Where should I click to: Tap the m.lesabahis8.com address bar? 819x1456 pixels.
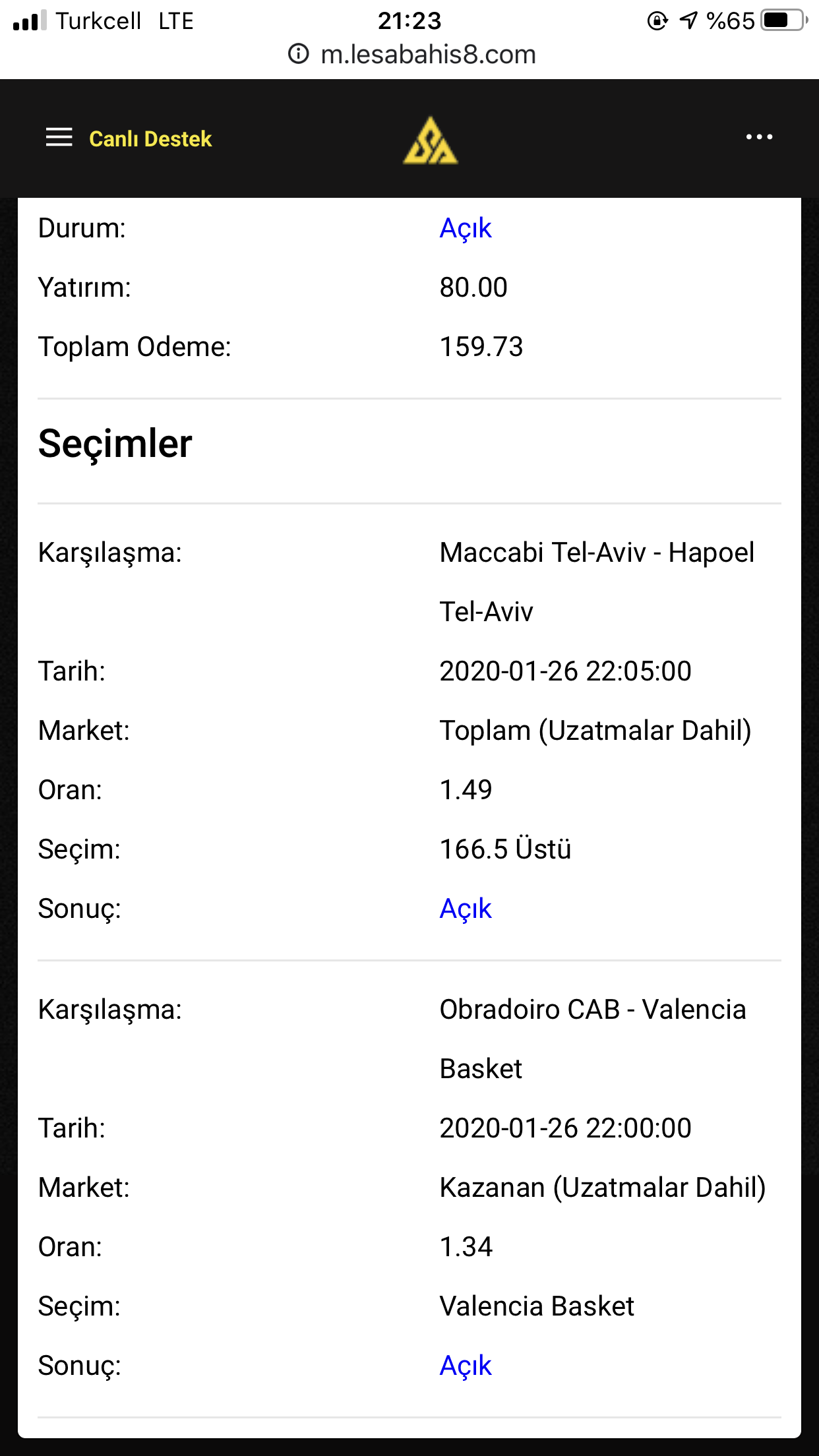point(412,54)
